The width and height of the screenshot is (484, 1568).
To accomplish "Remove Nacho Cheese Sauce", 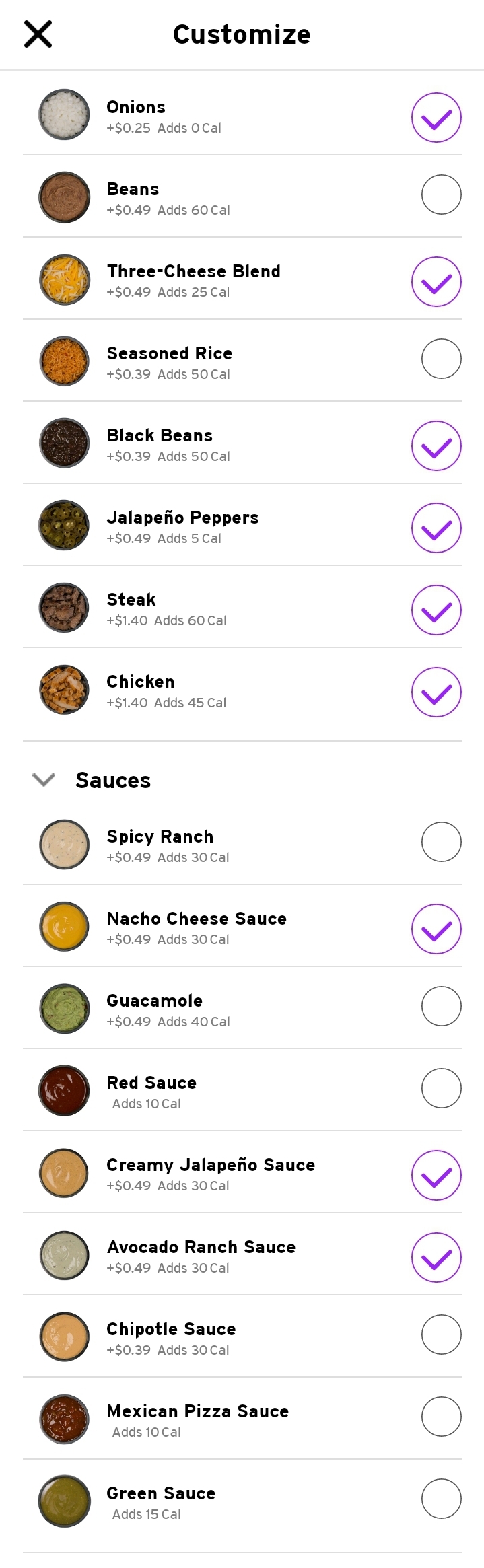I will click(436, 929).
